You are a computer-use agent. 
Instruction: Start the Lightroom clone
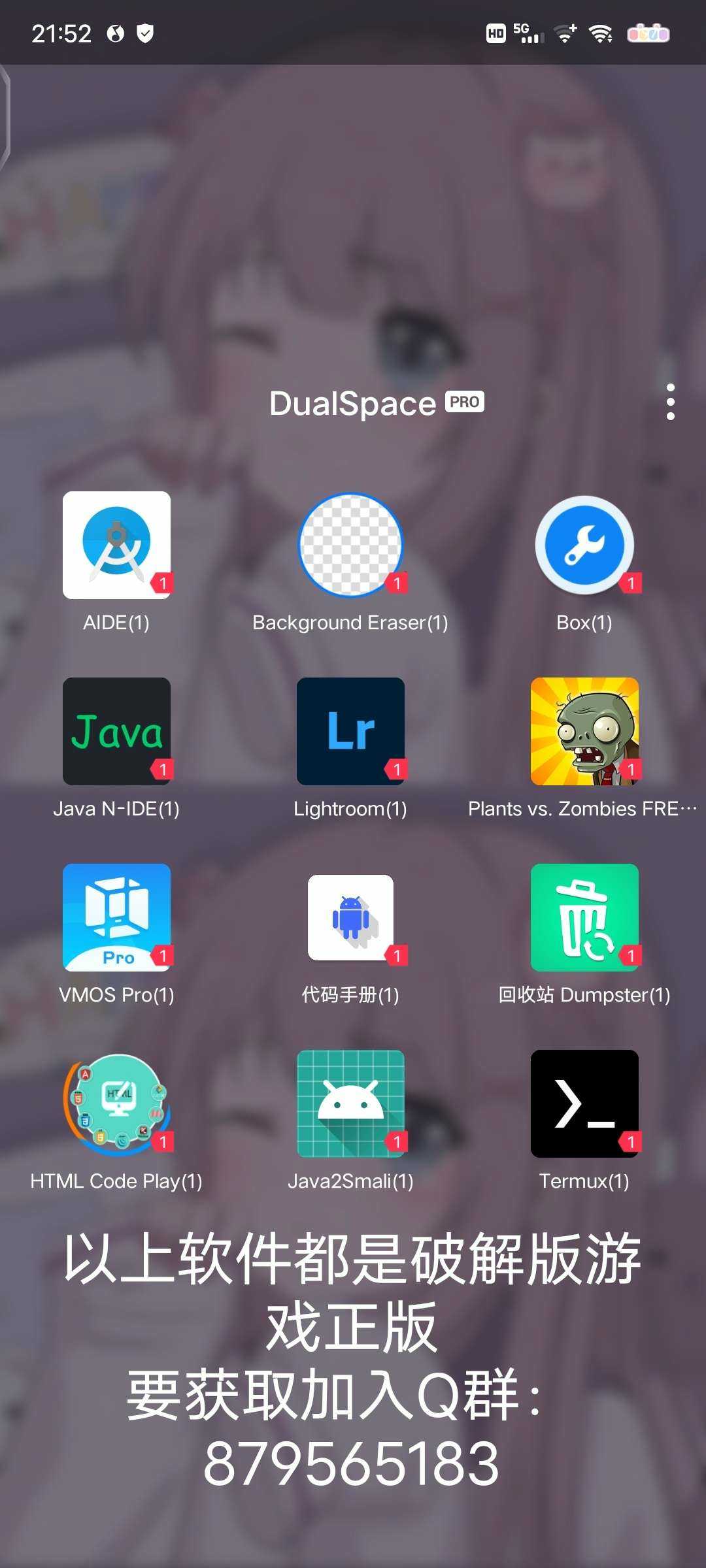350,731
